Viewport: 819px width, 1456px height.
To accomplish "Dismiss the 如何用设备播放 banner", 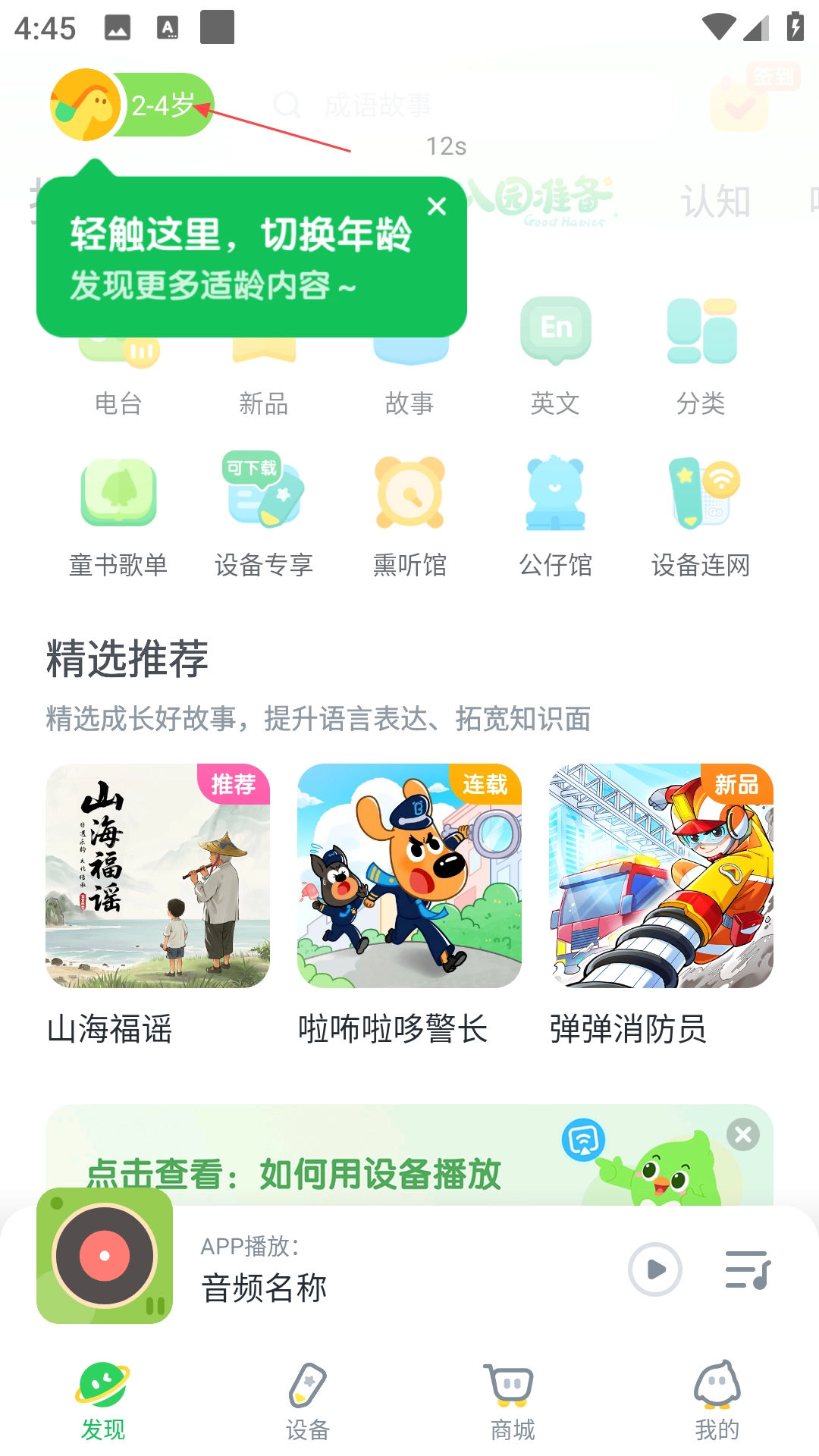I will point(742,1134).
